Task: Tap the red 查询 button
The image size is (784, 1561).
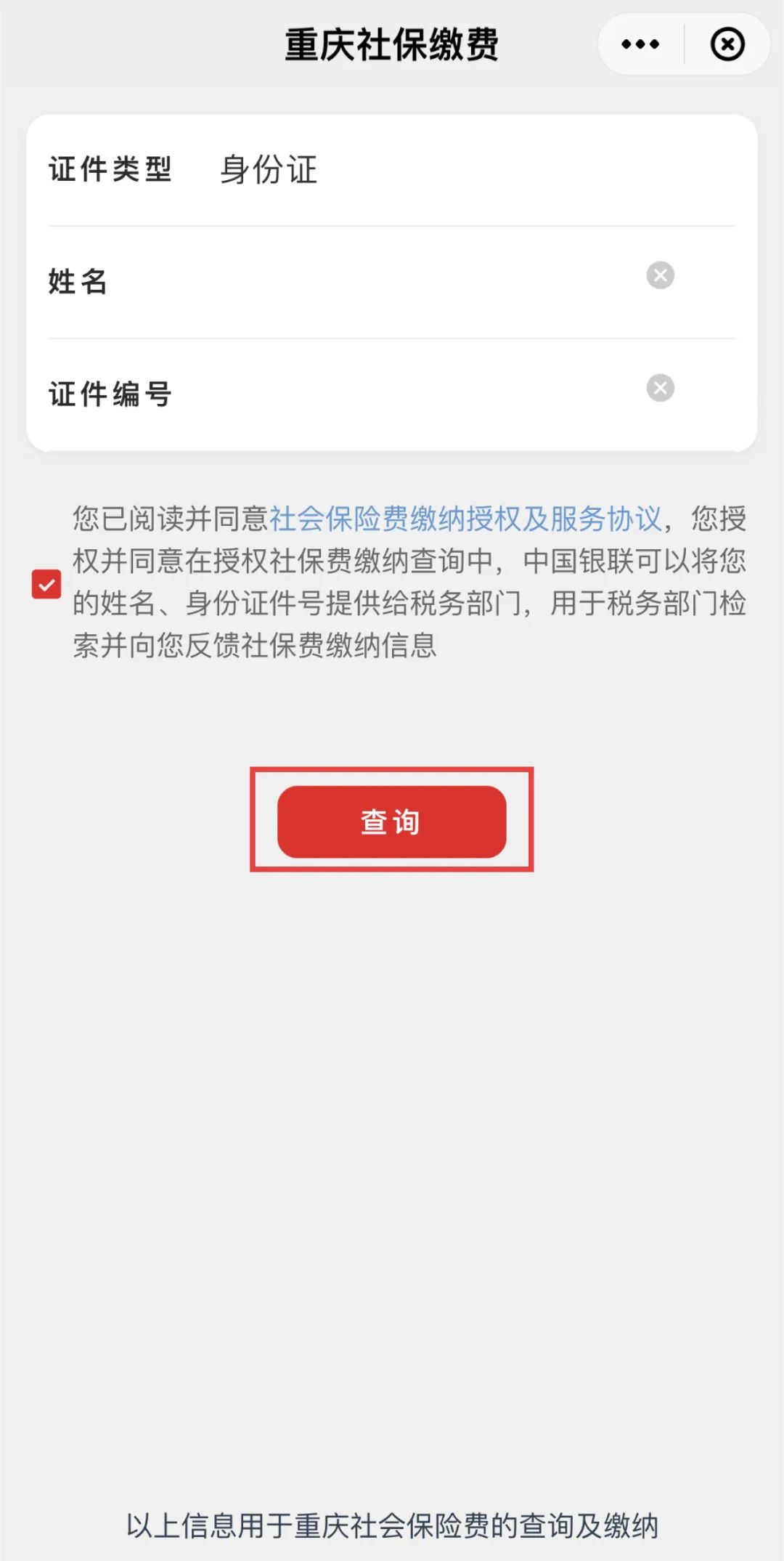Action: pyautogui.click(x=391, y=822)
